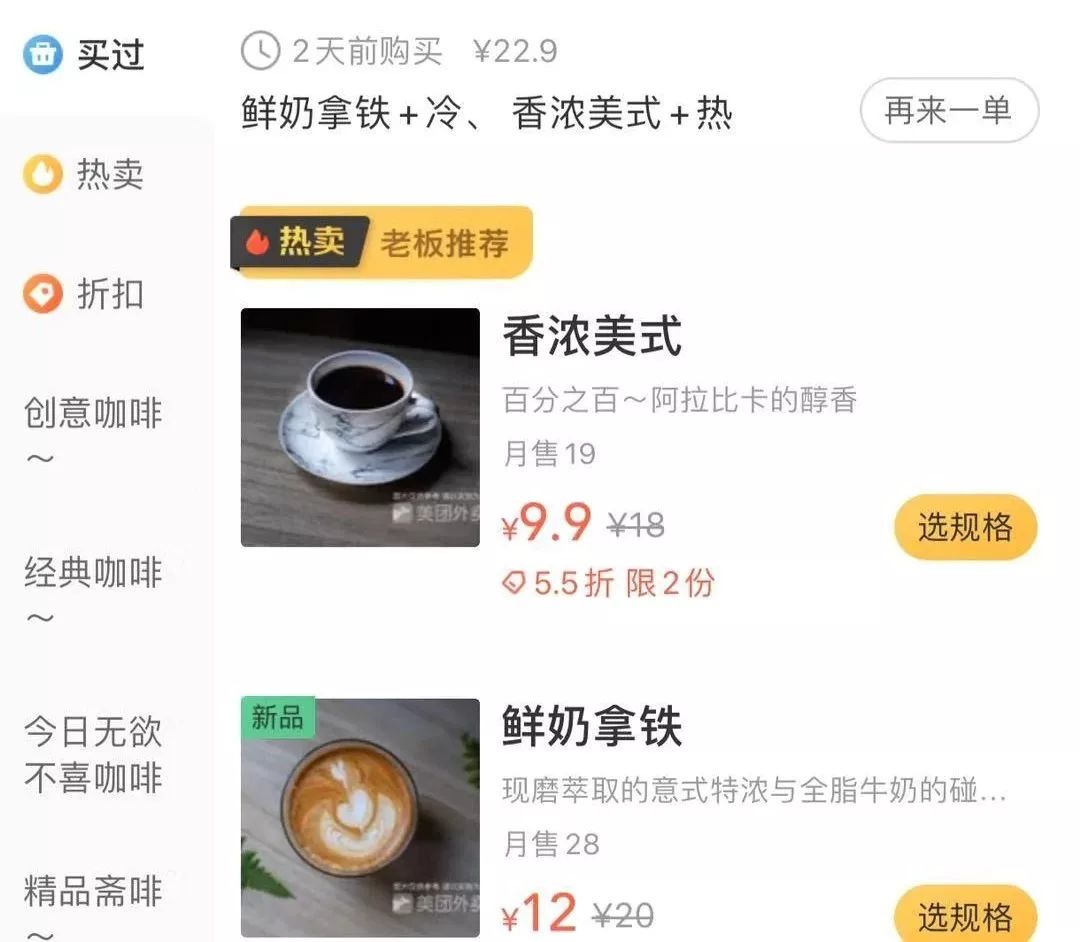Image resolution: width=1080 pixels, height=942 pixels.
Task: Open the 折扣 category
Action: click(86, 295)
